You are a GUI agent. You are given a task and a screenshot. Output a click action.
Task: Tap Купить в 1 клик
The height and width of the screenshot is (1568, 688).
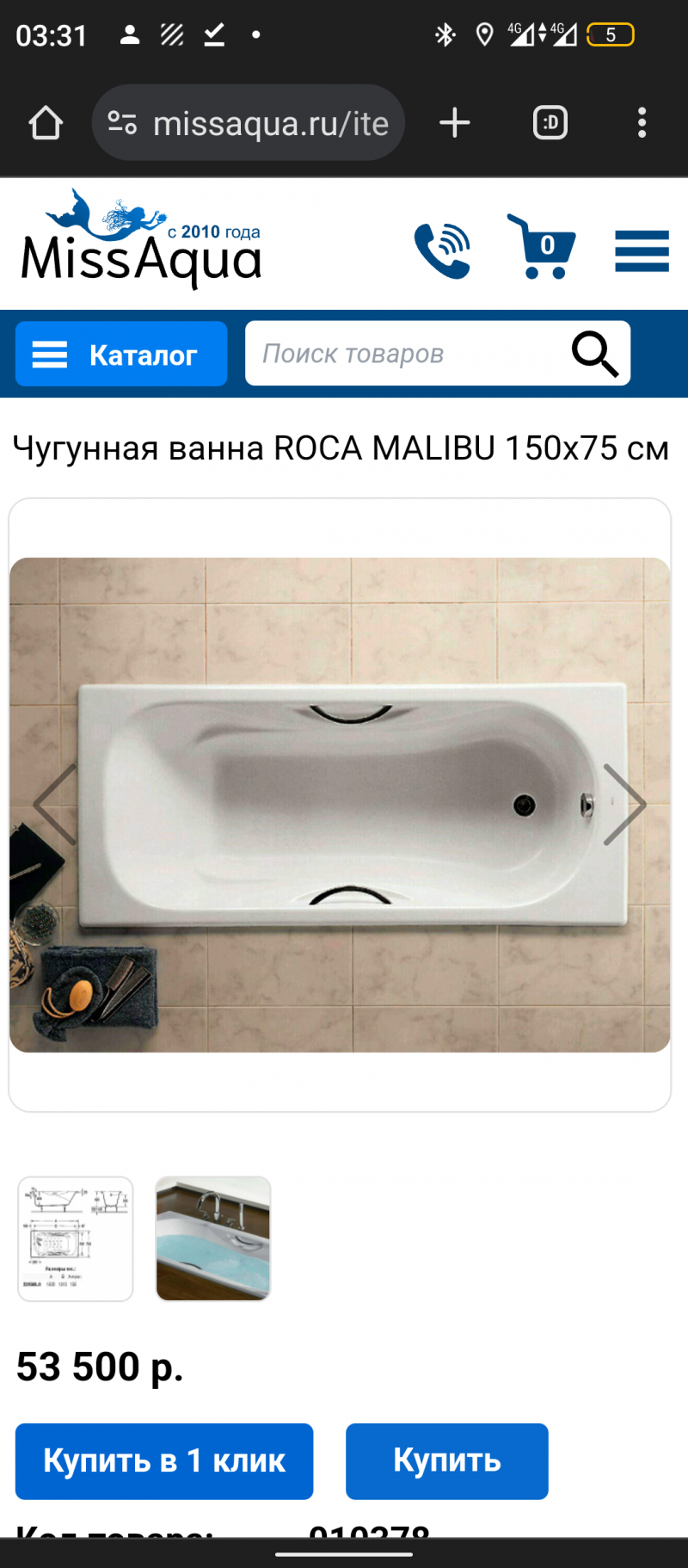[164, 1460]
